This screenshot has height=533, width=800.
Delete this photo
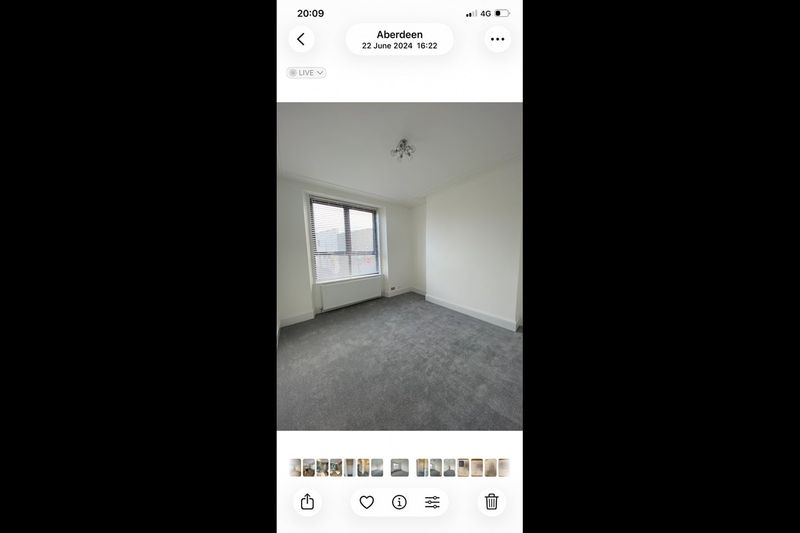click(x=491, y=502)
